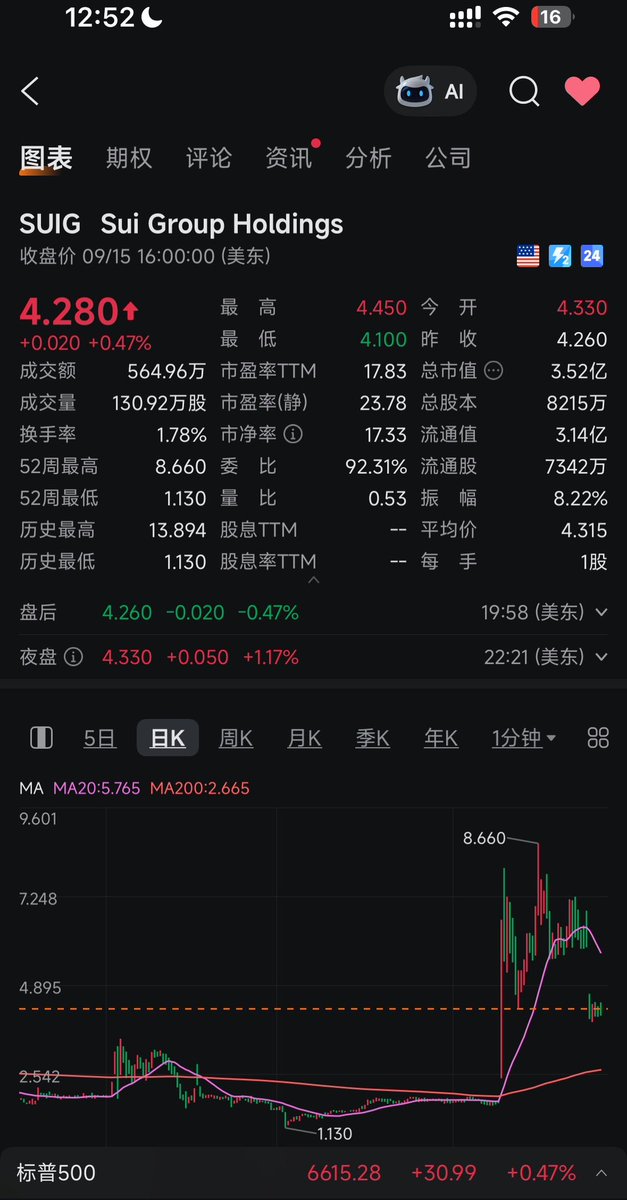Switch chart to 月K
This screenshot has width=627, height=1200.
pyautogui.click(x=304, y=738)
